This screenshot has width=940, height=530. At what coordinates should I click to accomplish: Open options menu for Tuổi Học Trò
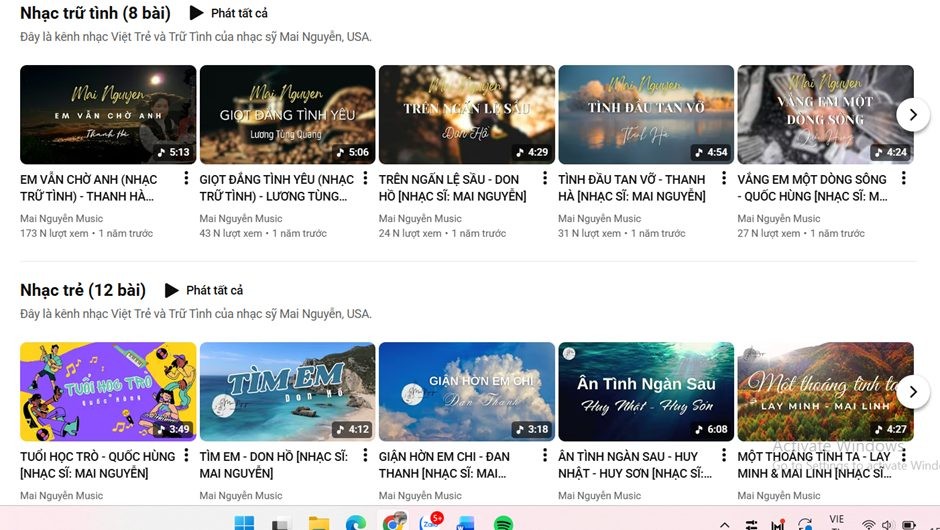pyautogui.click(x=186, y=456)
